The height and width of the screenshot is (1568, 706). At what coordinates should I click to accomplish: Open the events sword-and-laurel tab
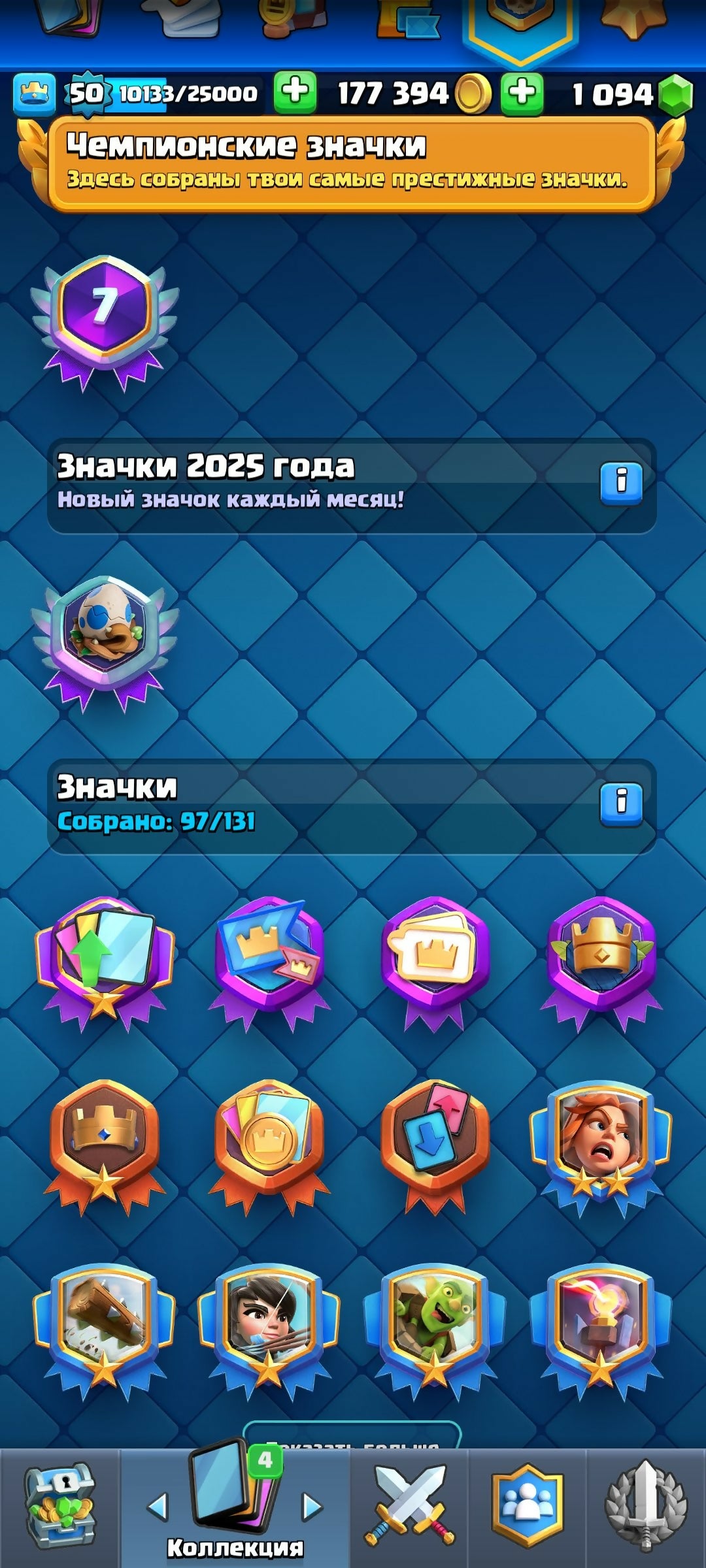pos(646,1506)
